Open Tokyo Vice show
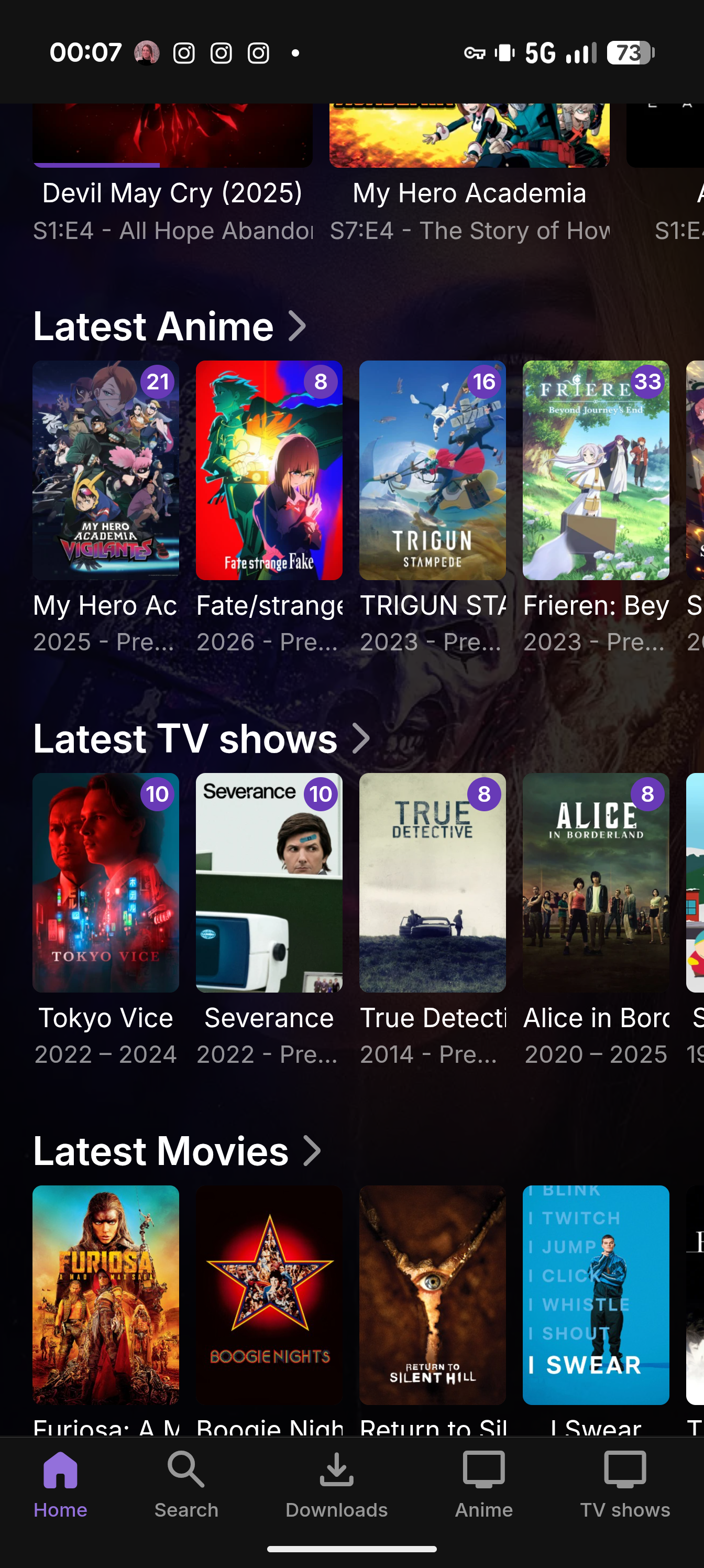Image resolution: width=704 pixels, height=1568 pixels. click(x=106, y=883)
